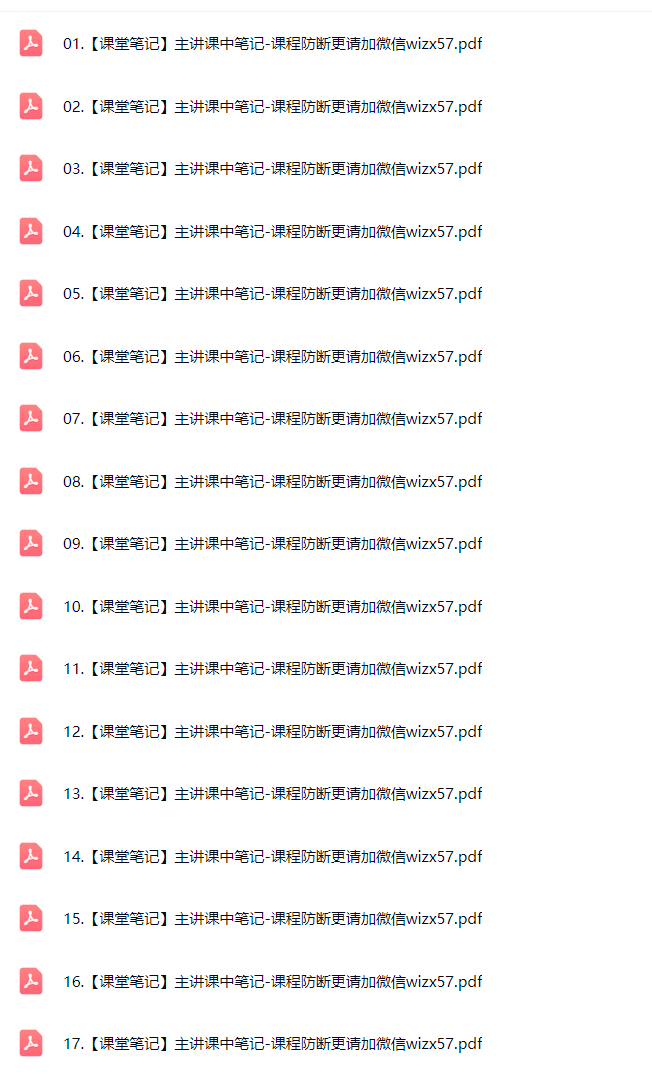Open PDF file 11 课堂笔记
Screen dimensions: 652x1088
272,669
